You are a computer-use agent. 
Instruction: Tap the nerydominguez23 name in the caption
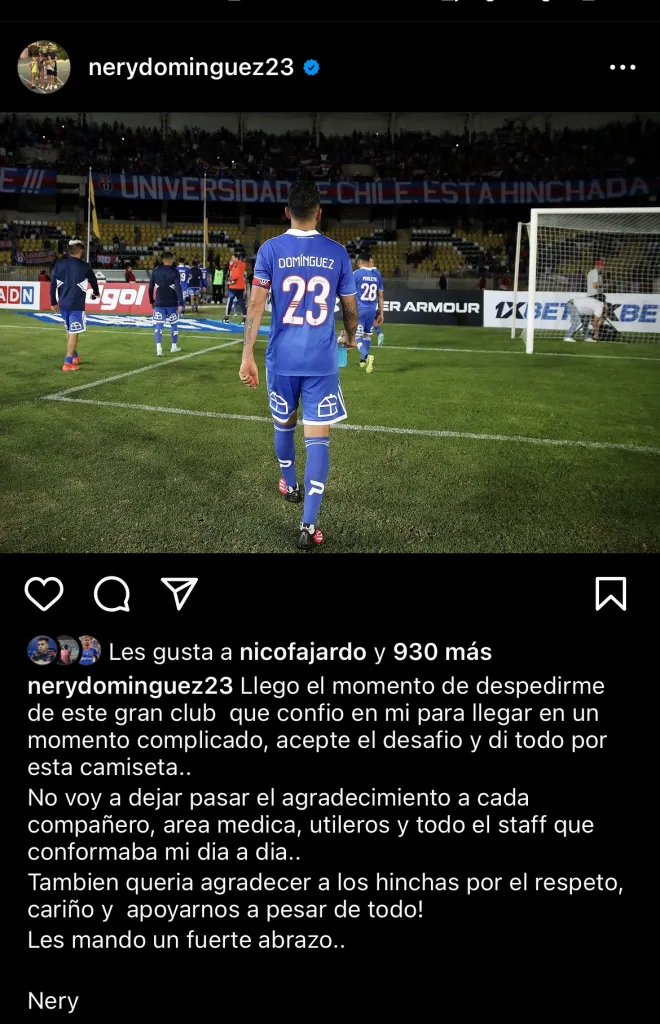[130, 686]
